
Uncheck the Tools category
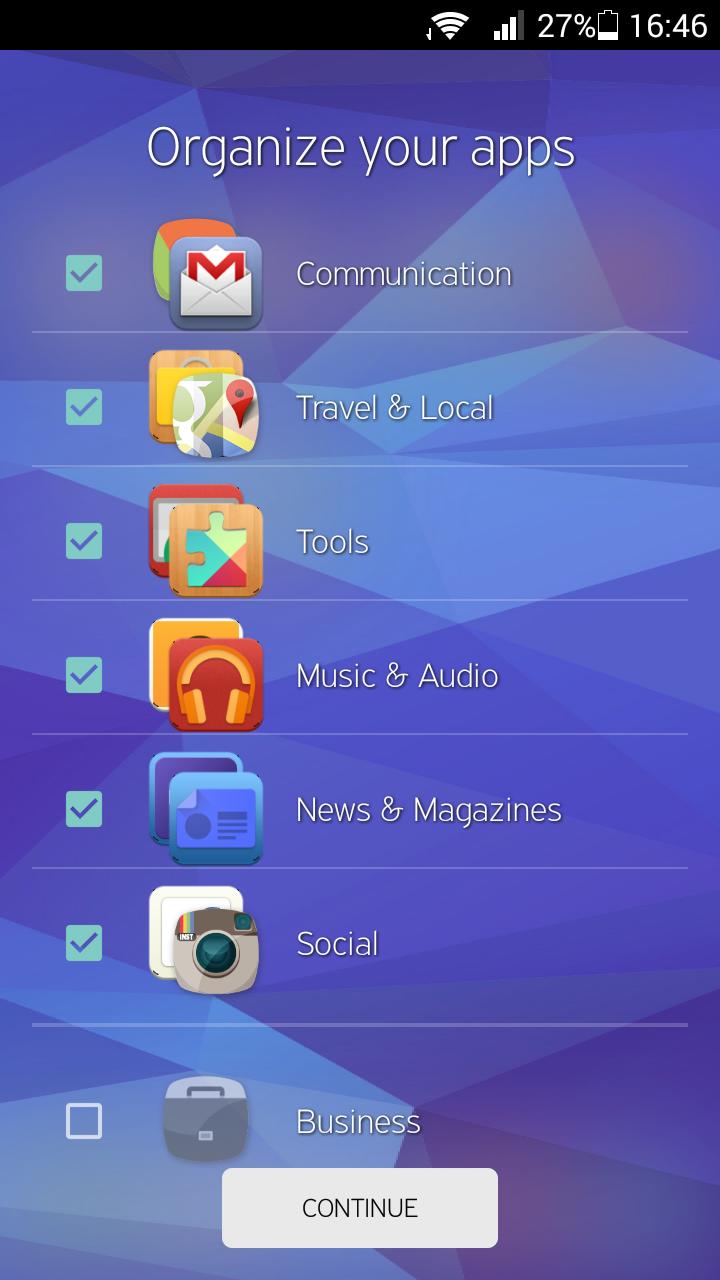point(84,540)
